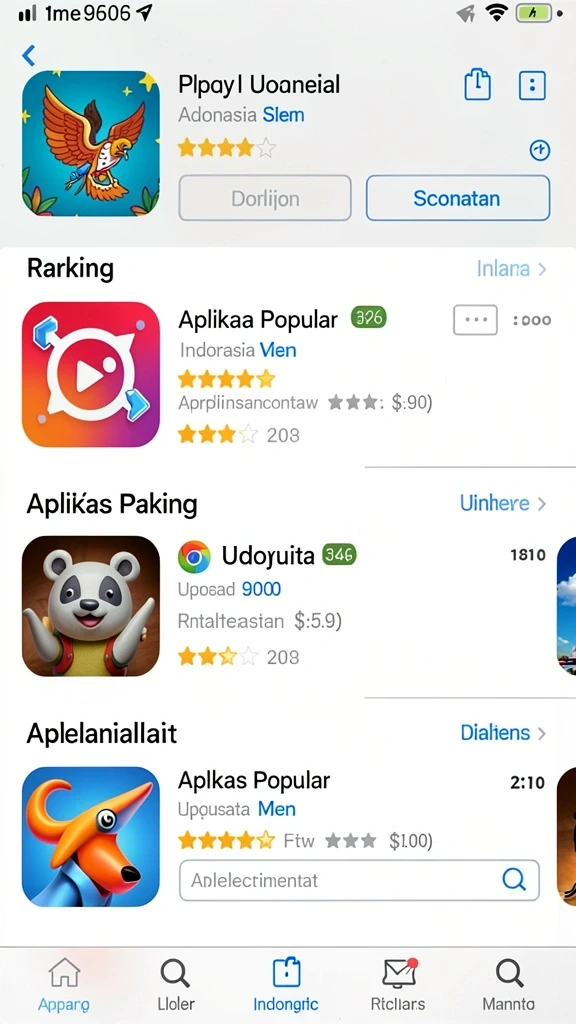Open the overflow menu with vertical dots

pos(532,85)
